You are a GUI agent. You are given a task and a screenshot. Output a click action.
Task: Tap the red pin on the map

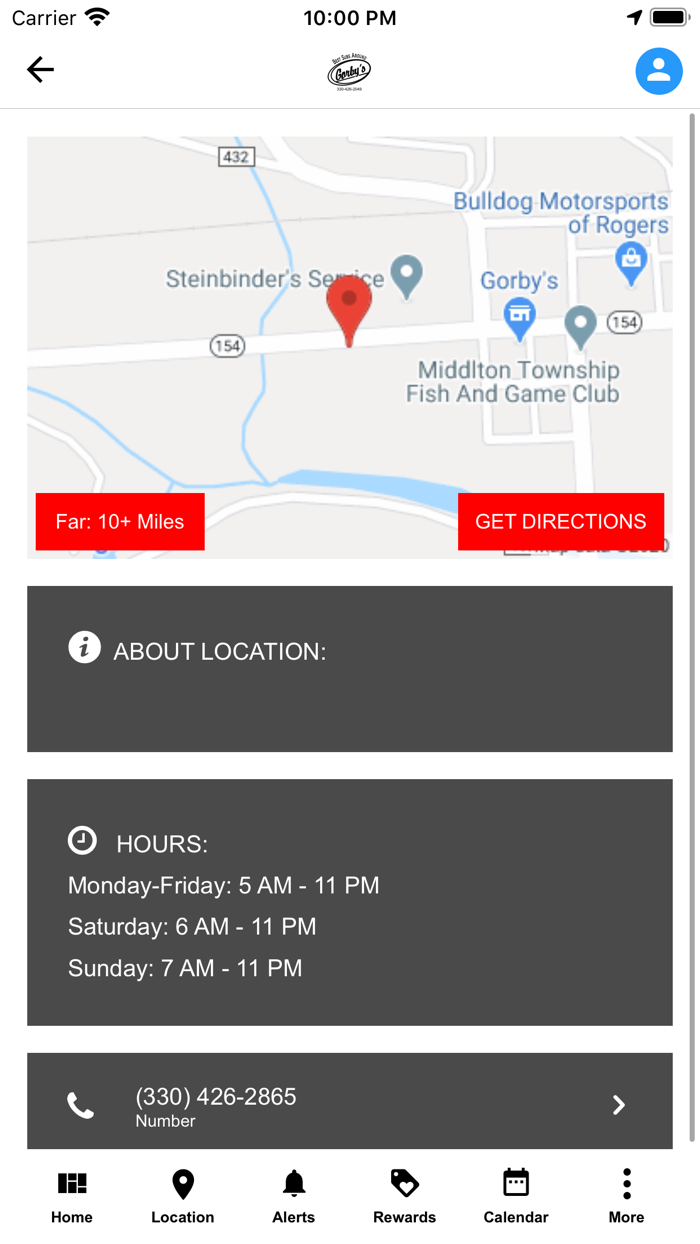349,305
